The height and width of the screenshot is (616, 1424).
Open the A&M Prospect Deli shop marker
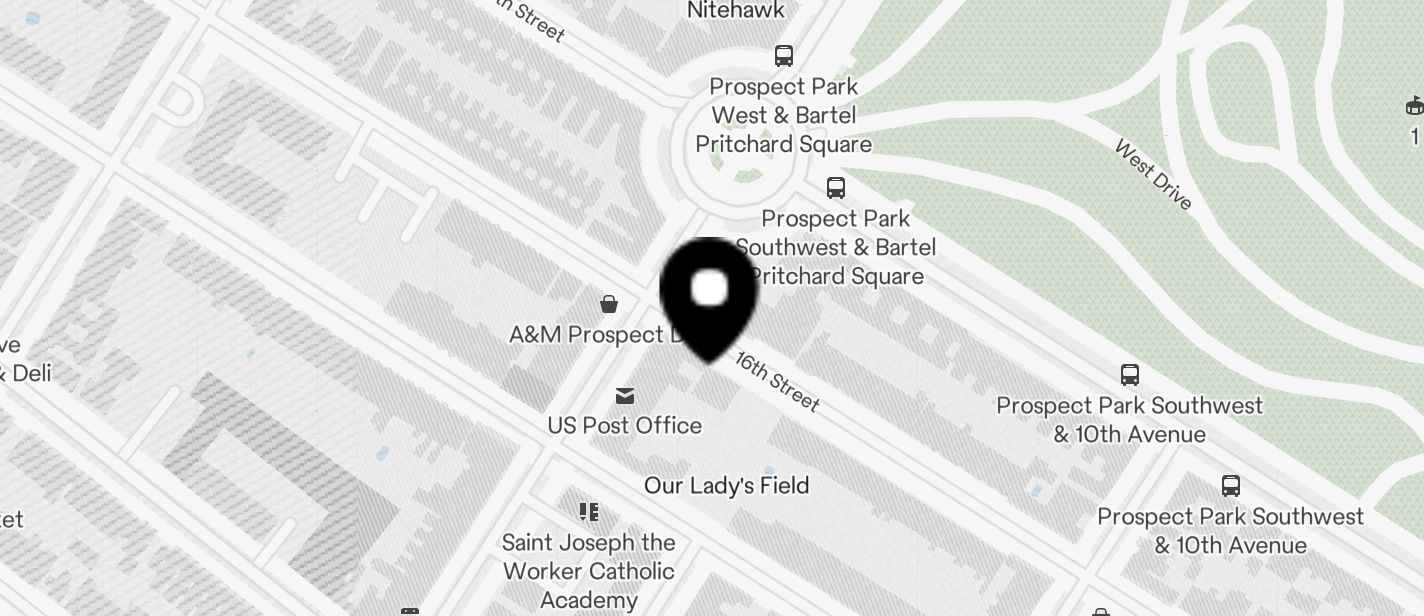pos(608,304)
